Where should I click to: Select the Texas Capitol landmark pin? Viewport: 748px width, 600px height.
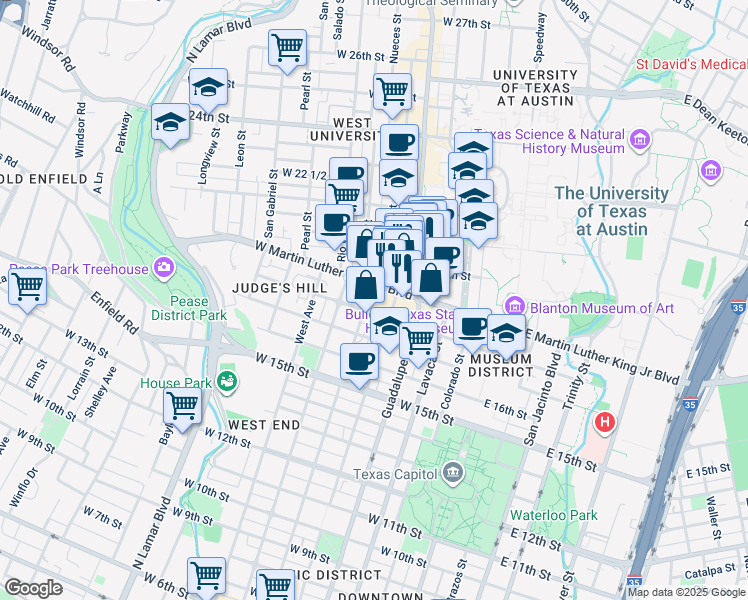pyautogui.click(x=452, y=472)
